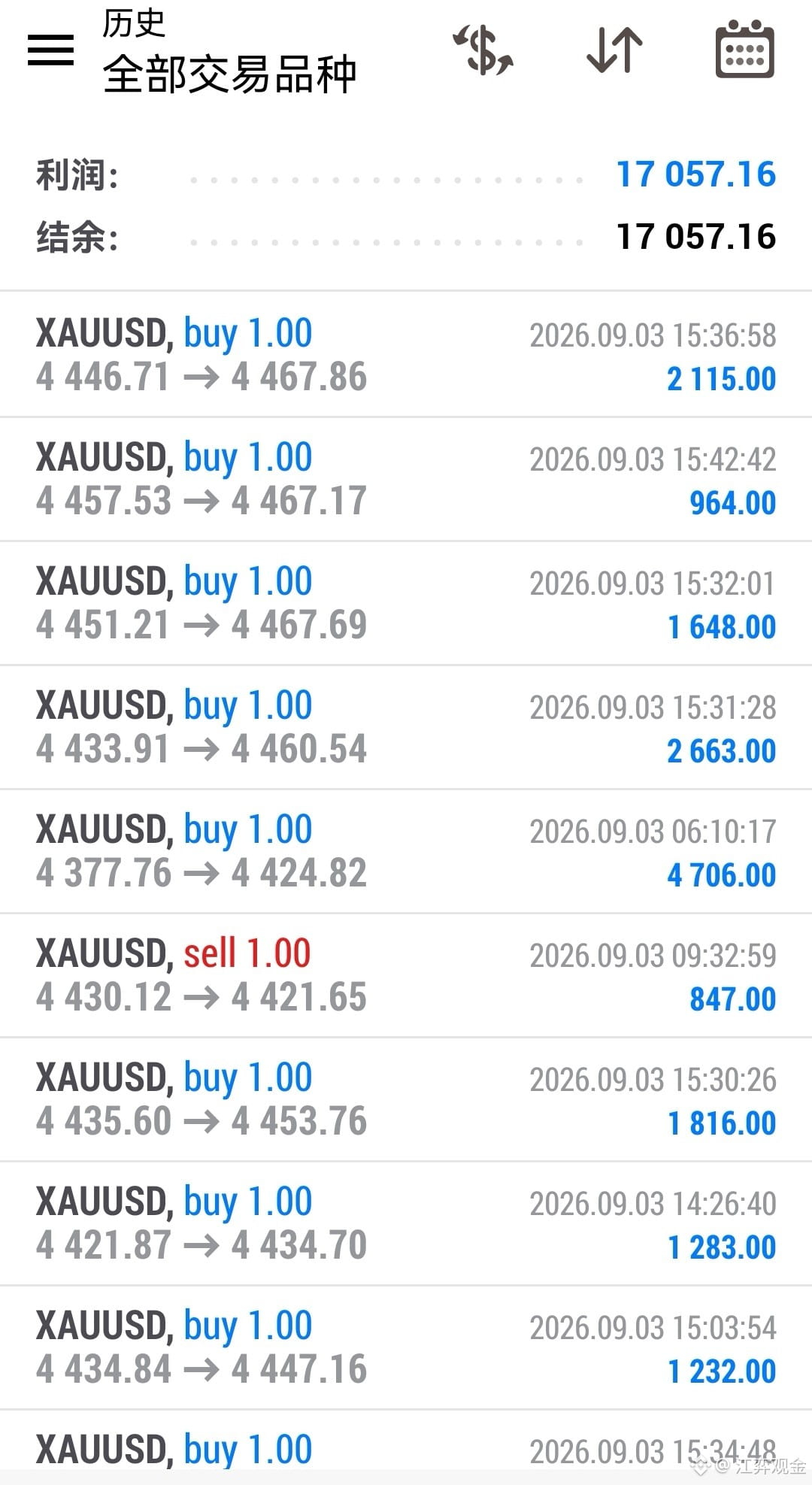
Task: Select the trade with profit 1 648.00
Action: [406, 603]
